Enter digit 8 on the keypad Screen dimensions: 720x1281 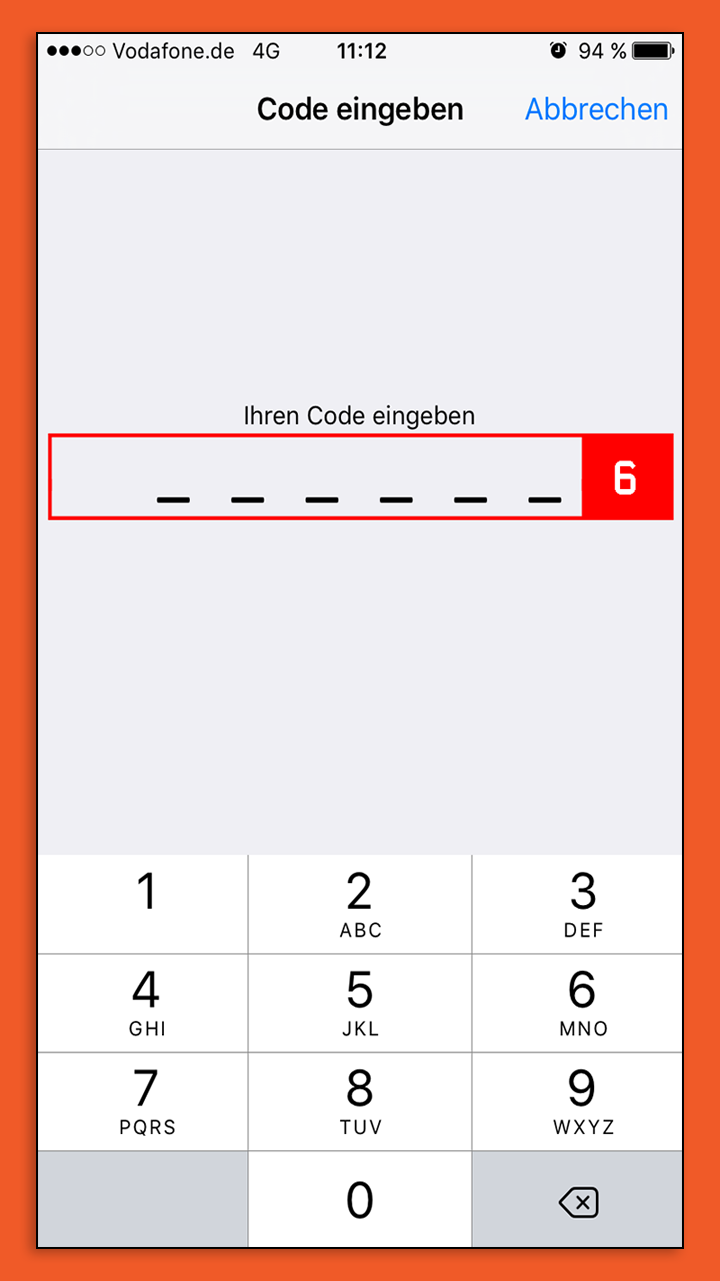click(x=360, y=1101)
